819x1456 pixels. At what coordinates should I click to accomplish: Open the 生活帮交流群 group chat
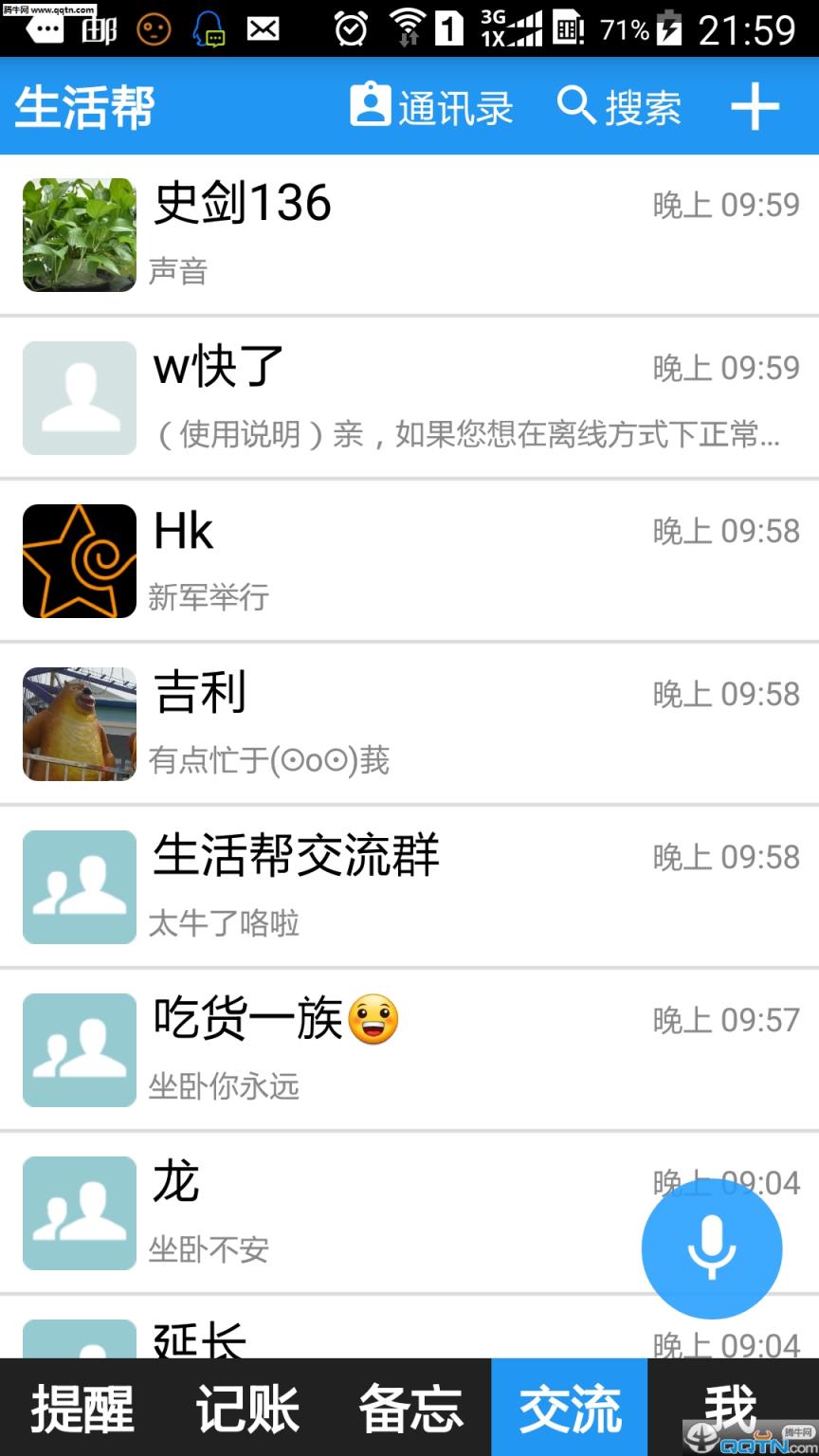coord(409,887)
